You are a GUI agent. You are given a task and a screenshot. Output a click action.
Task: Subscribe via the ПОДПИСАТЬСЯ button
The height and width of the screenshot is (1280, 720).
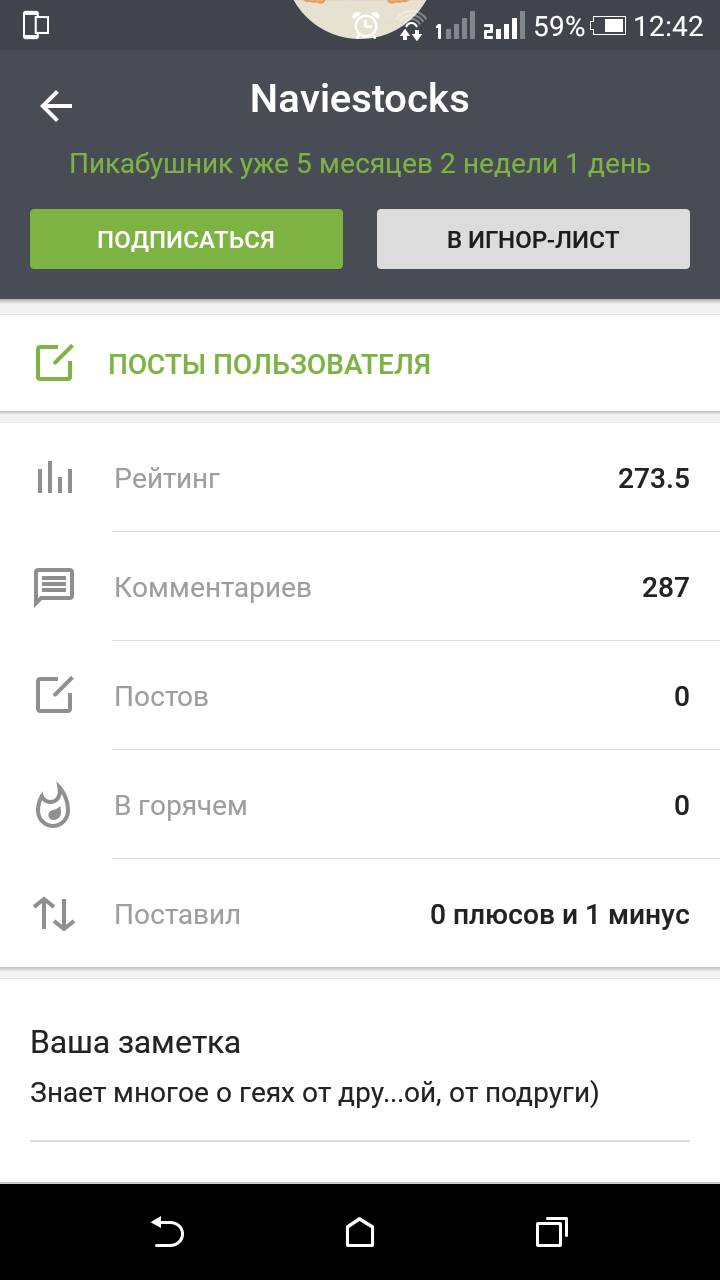coord(186,239)
